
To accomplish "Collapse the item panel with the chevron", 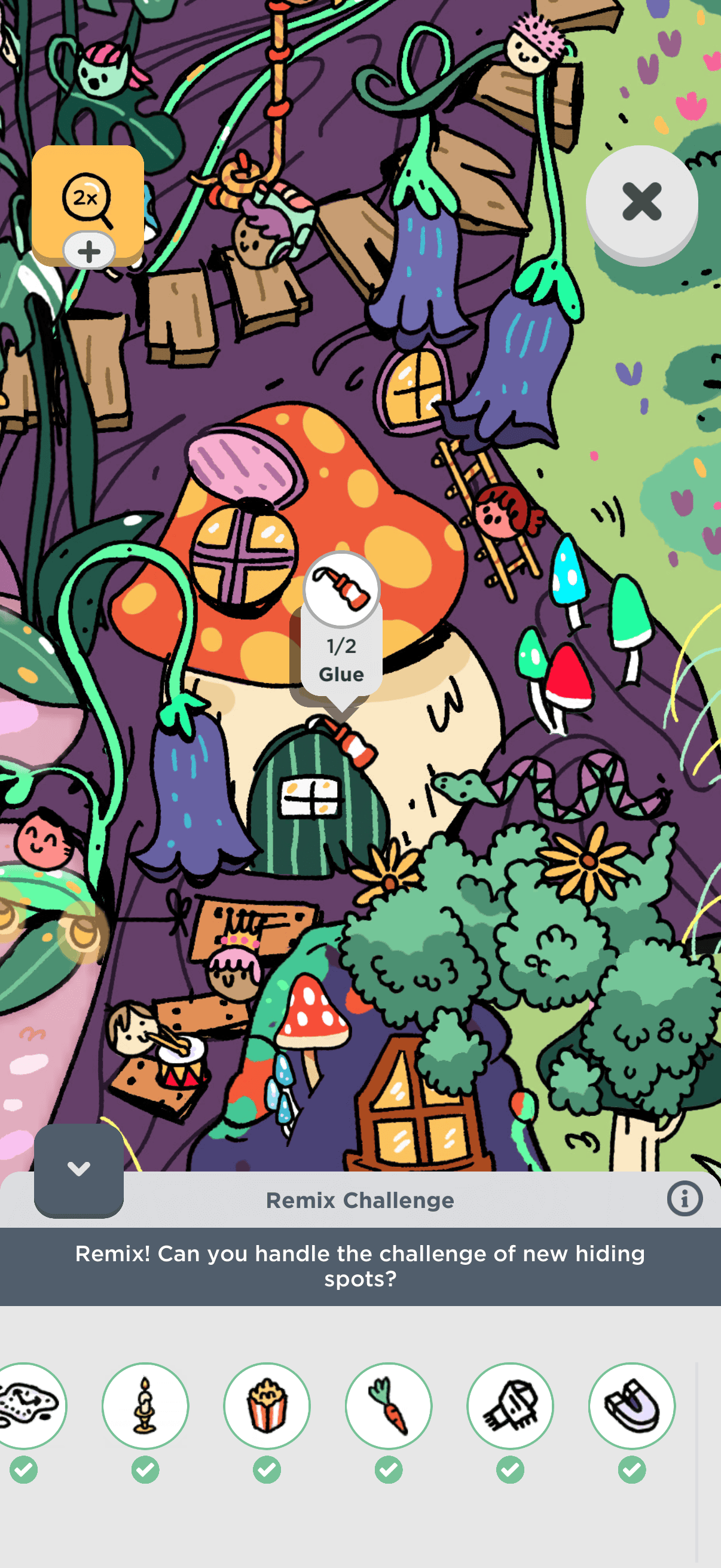I will pos(78,1169).
